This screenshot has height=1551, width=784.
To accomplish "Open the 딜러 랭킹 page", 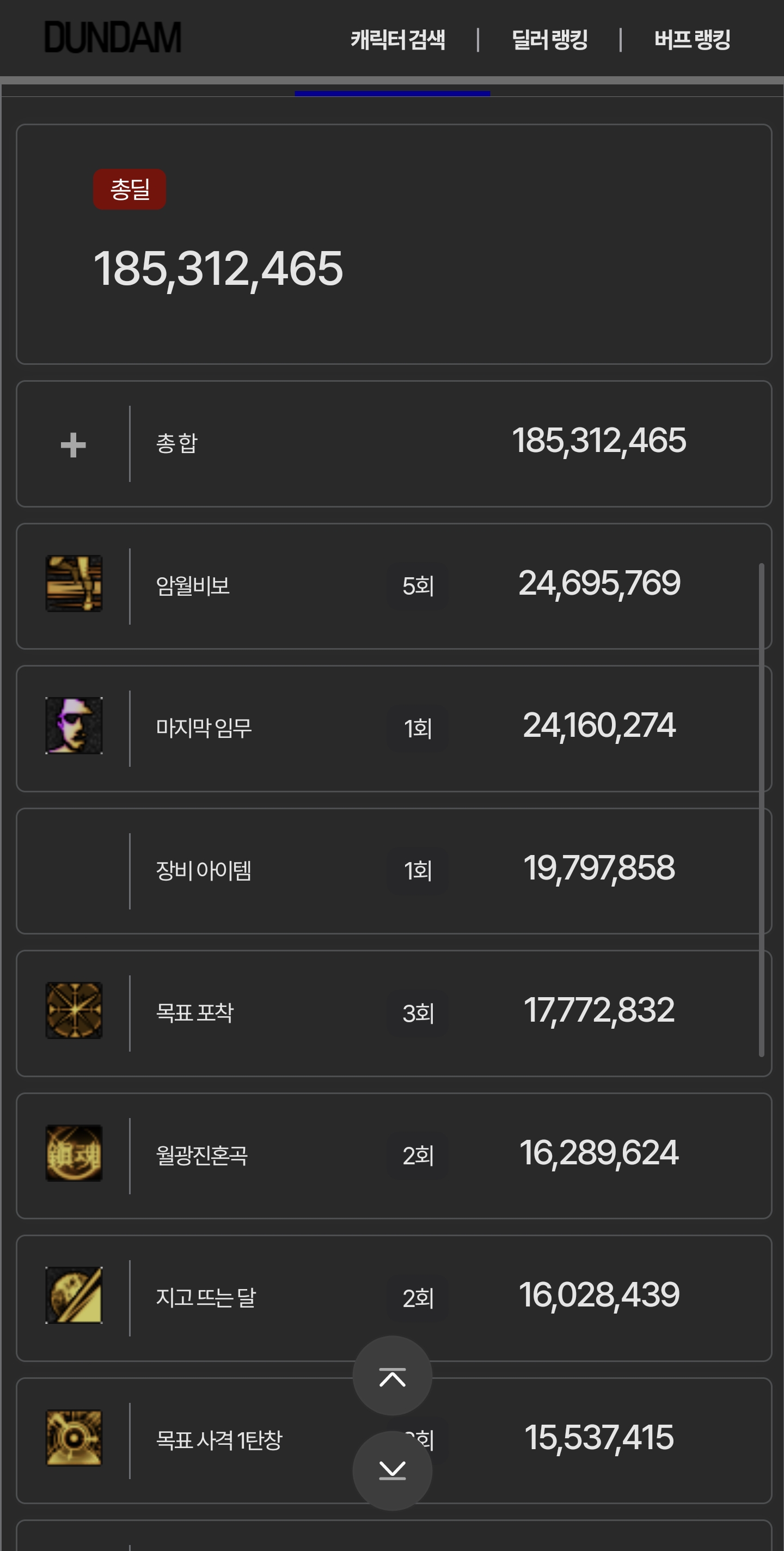I will (550, 40).
